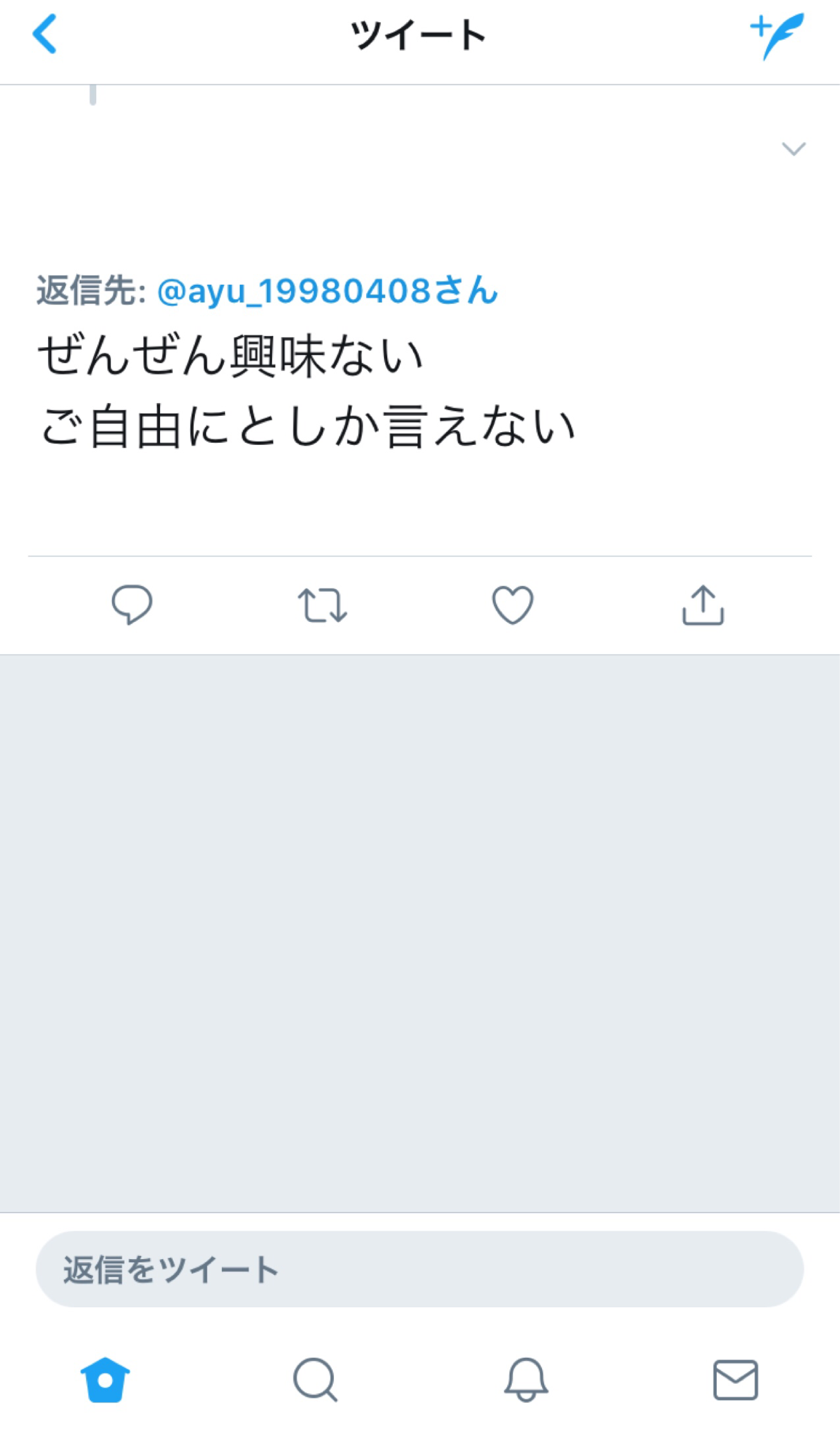Share this tweet

703,605
